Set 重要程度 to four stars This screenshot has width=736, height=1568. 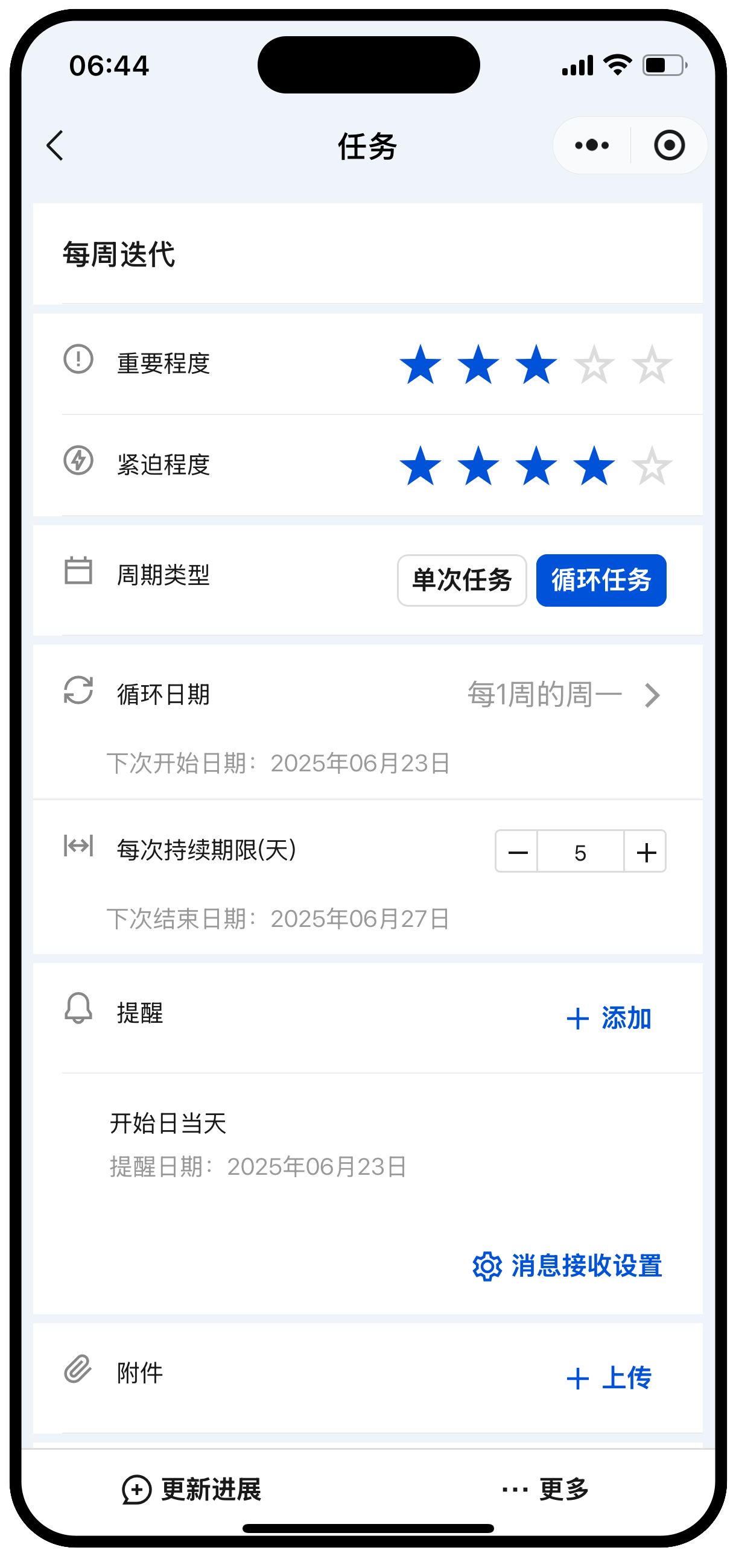tap(594, 365)
